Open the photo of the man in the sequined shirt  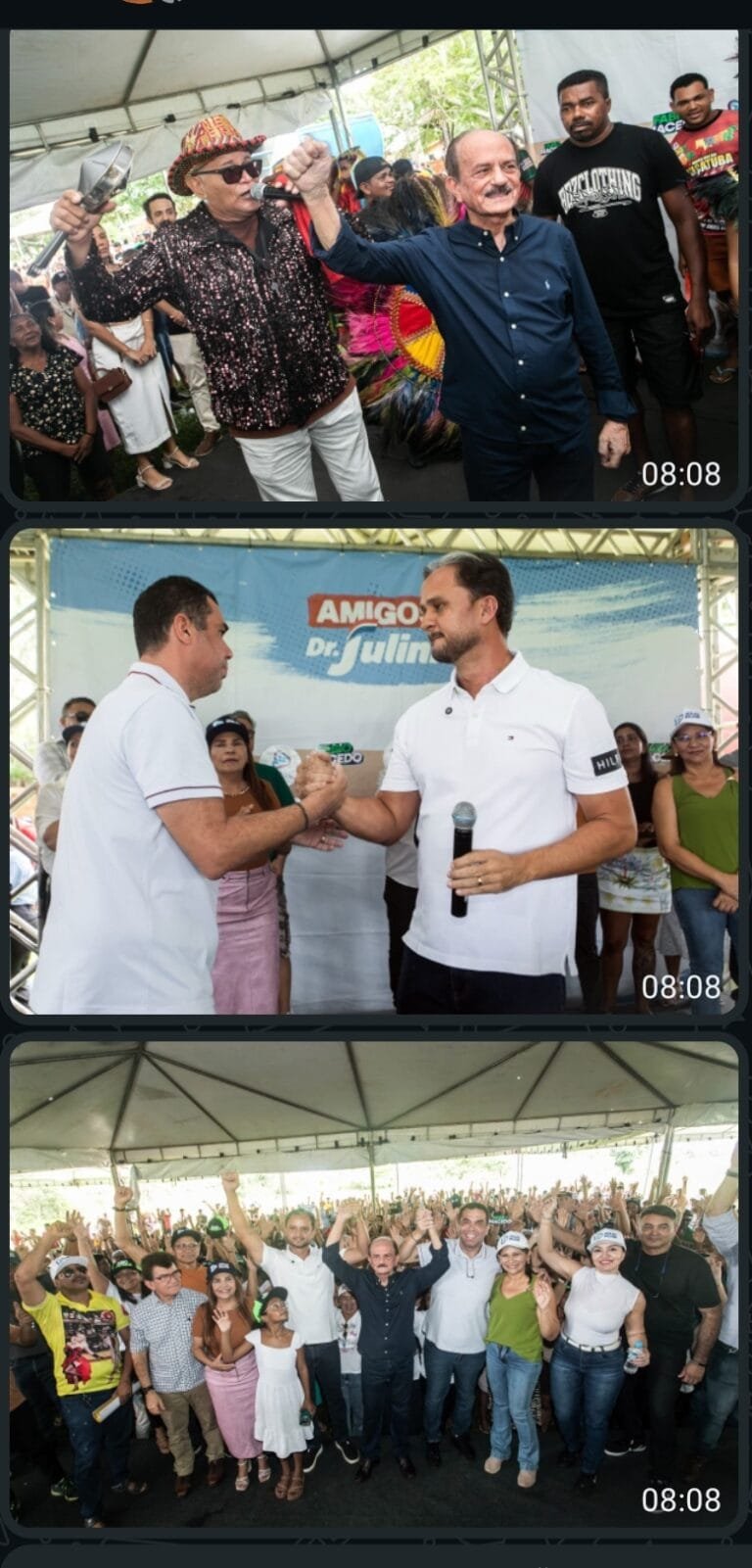point(374,266)
